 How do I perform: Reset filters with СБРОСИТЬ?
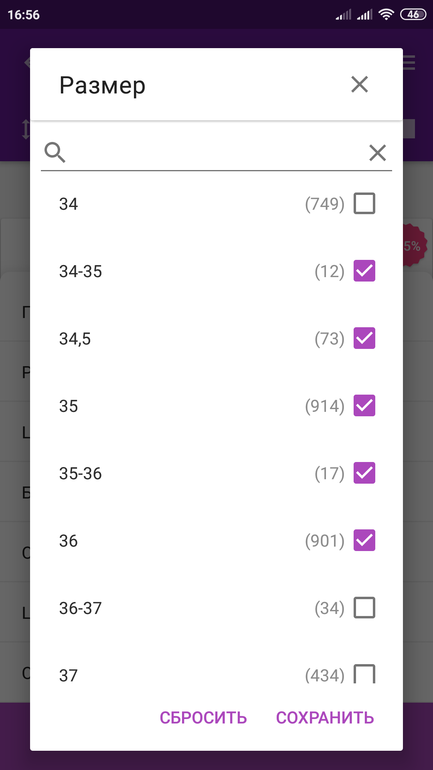pos(203,717)
